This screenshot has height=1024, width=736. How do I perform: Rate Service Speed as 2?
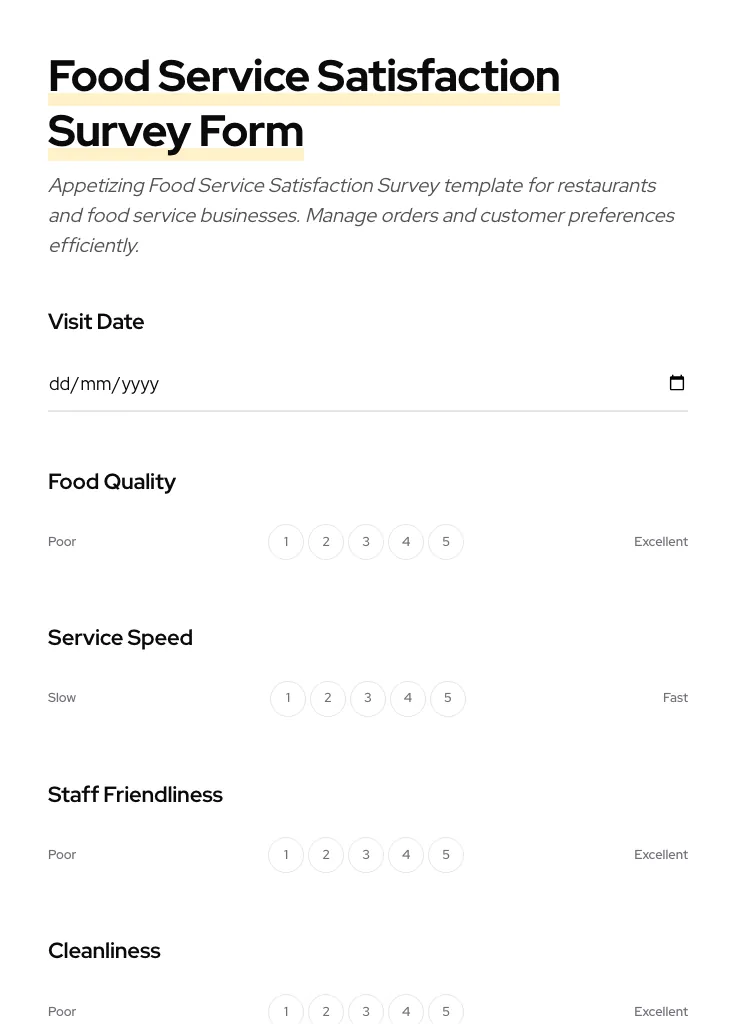coord(327,698)
